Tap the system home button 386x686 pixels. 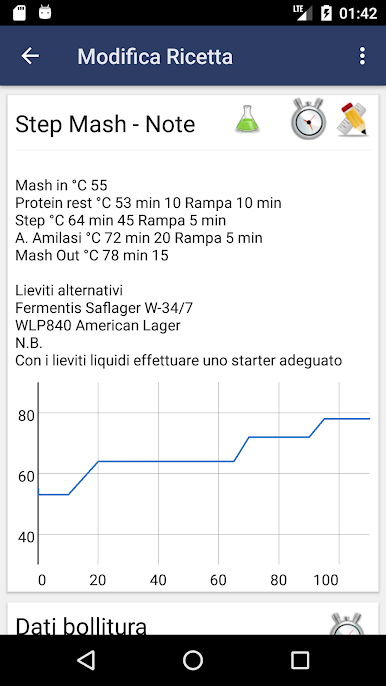[x=193, y=660]
